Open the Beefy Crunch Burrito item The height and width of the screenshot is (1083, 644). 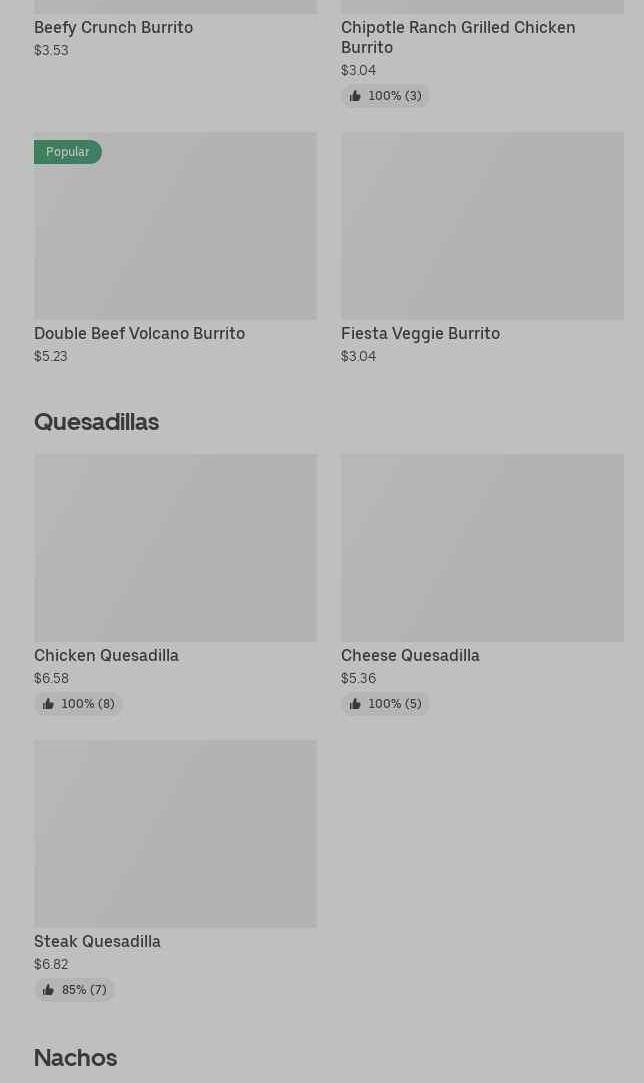click(x=114, y=28)
